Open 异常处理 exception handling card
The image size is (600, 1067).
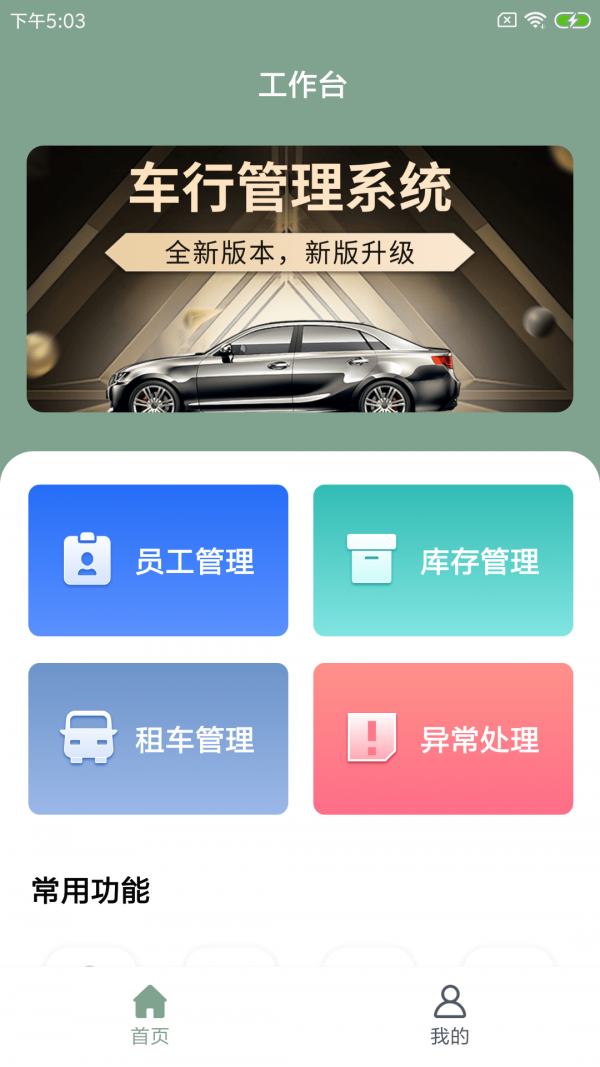tap(443, 739)
